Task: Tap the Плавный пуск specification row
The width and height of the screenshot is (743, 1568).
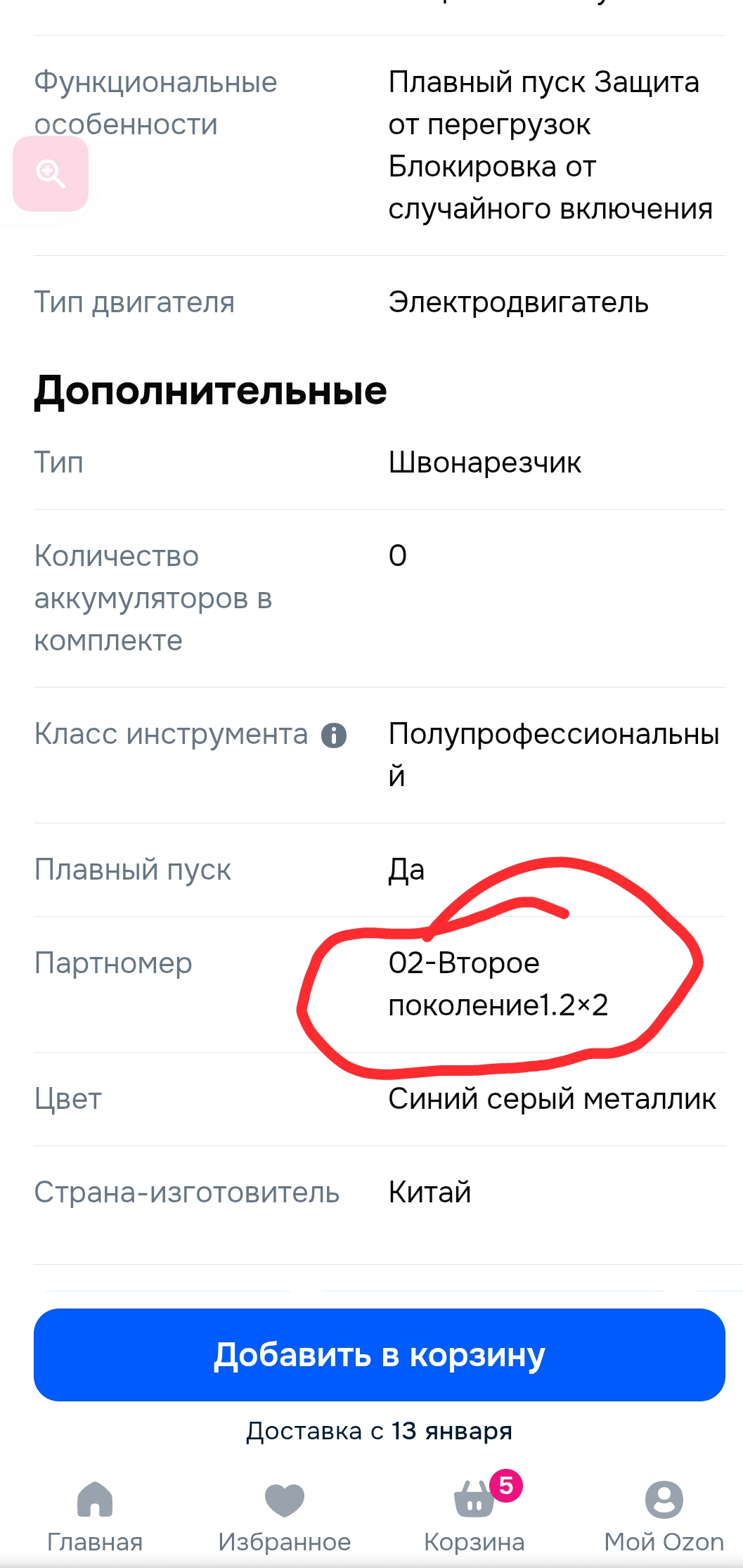Action: tap(281, 870)
